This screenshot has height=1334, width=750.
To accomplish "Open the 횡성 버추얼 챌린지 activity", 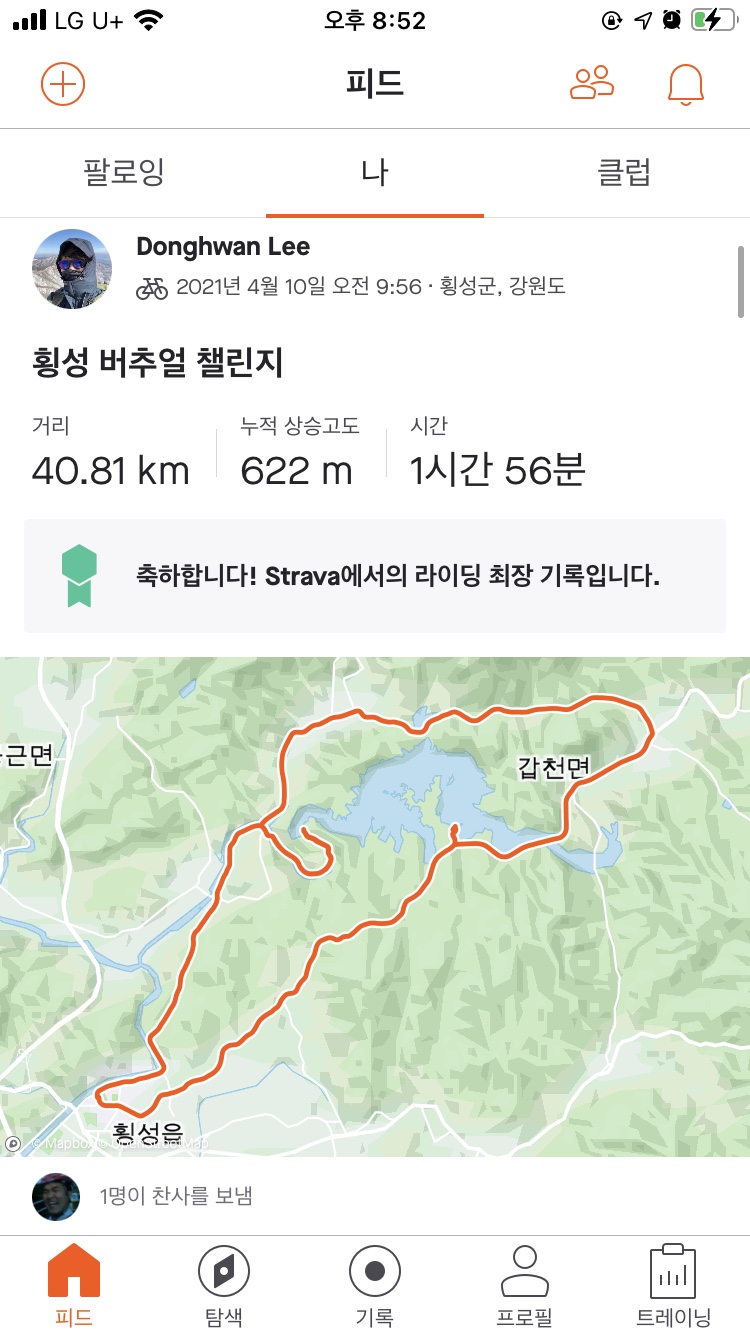I will pos(157,364).
